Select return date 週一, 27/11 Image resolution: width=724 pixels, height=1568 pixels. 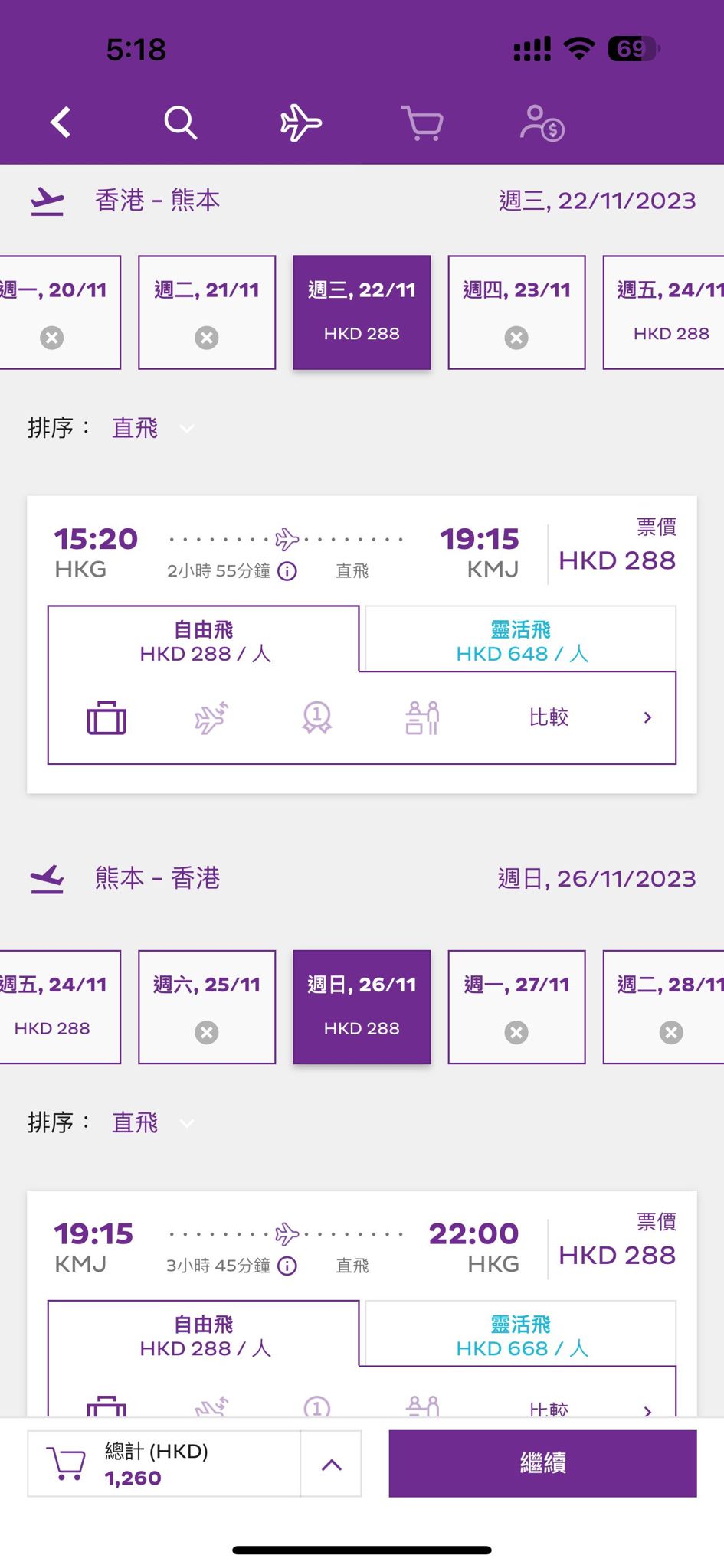point(516,1007)
